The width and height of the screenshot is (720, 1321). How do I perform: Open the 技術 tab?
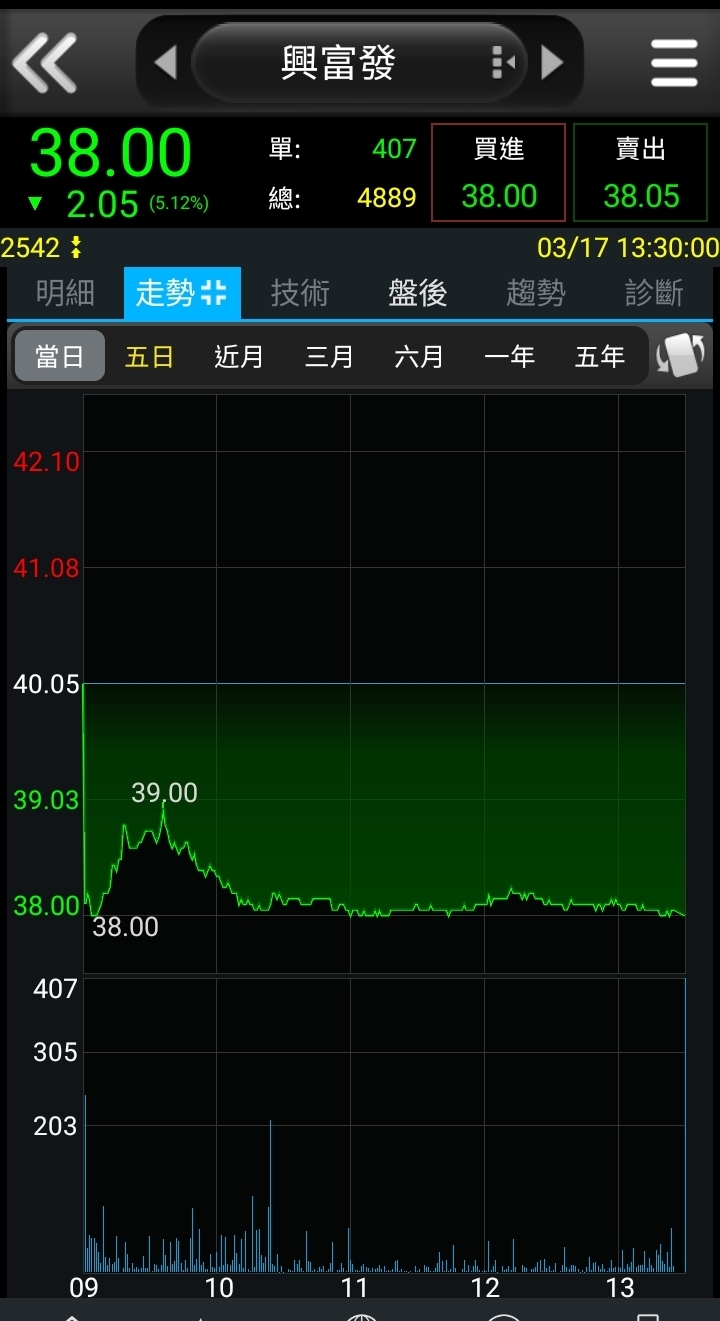(300, 293)
